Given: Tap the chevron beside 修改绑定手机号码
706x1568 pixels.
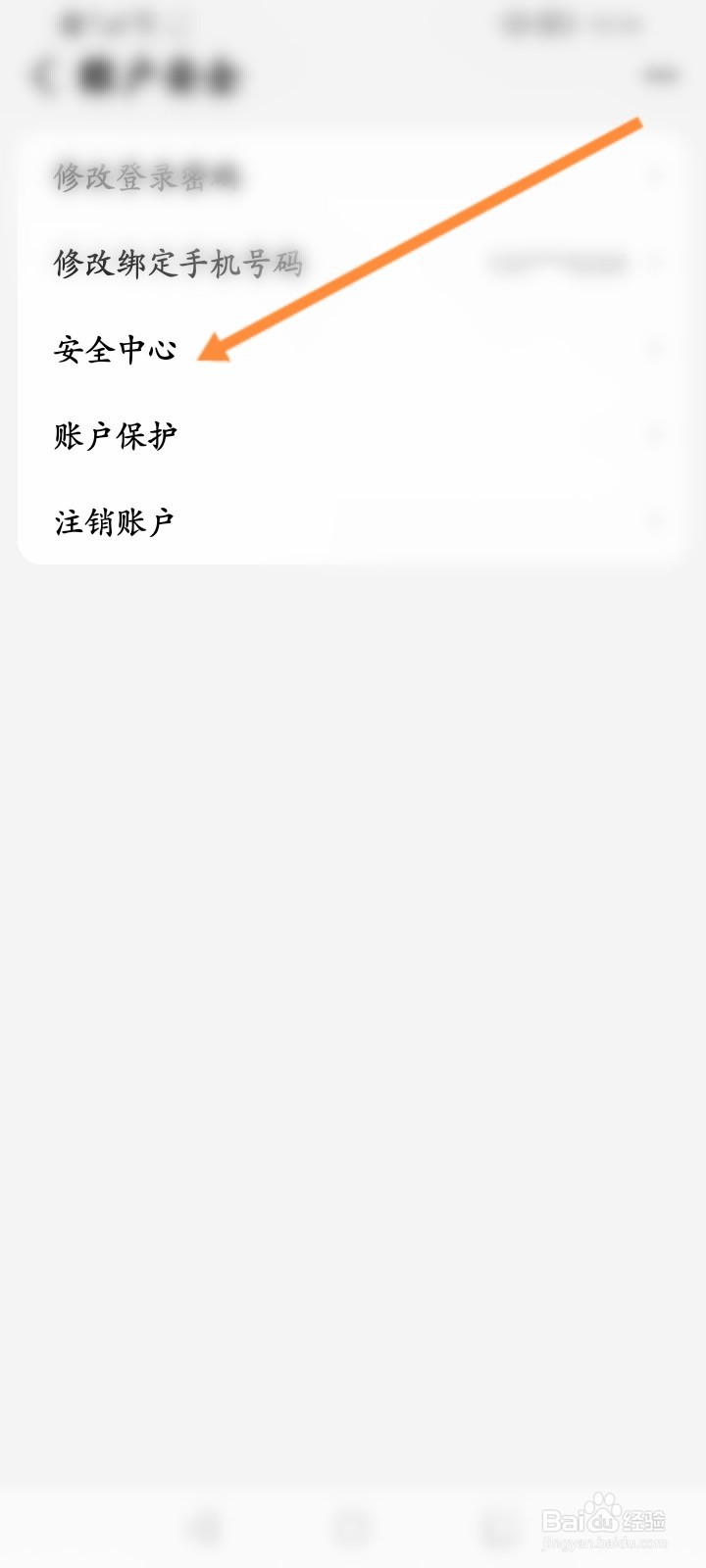Looking at the screenshot, I should pos(654,260).
